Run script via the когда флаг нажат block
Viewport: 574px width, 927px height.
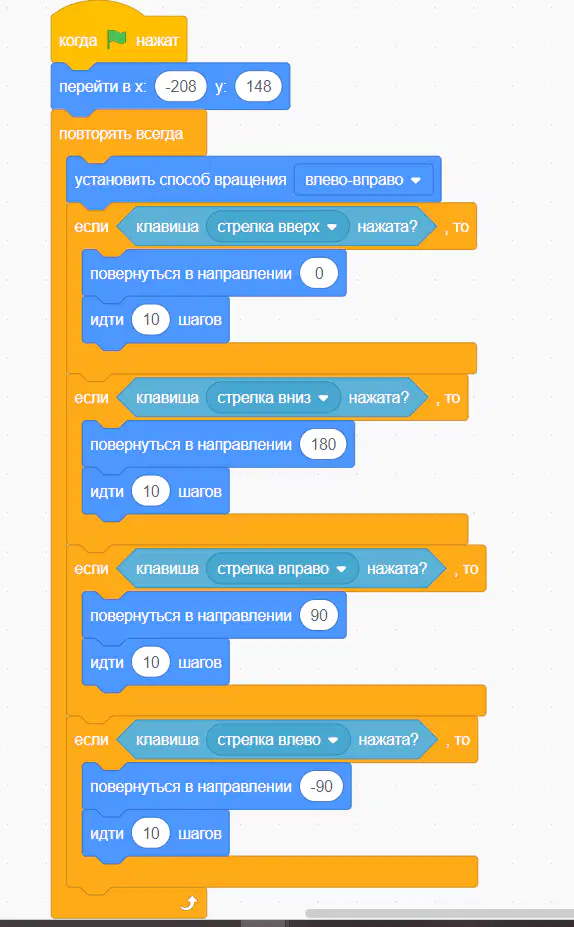click(118, 40)
